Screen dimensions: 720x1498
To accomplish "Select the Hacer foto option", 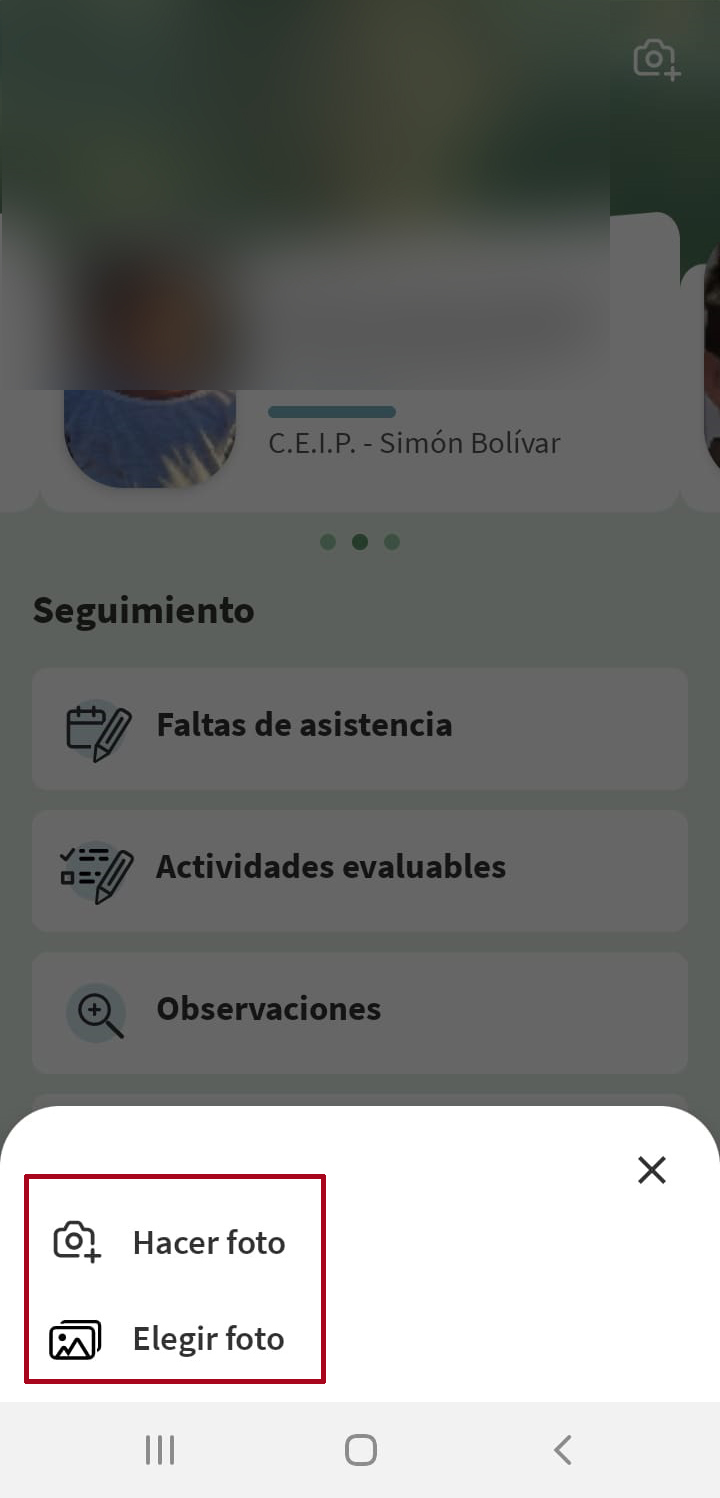I will (208, 1243).
